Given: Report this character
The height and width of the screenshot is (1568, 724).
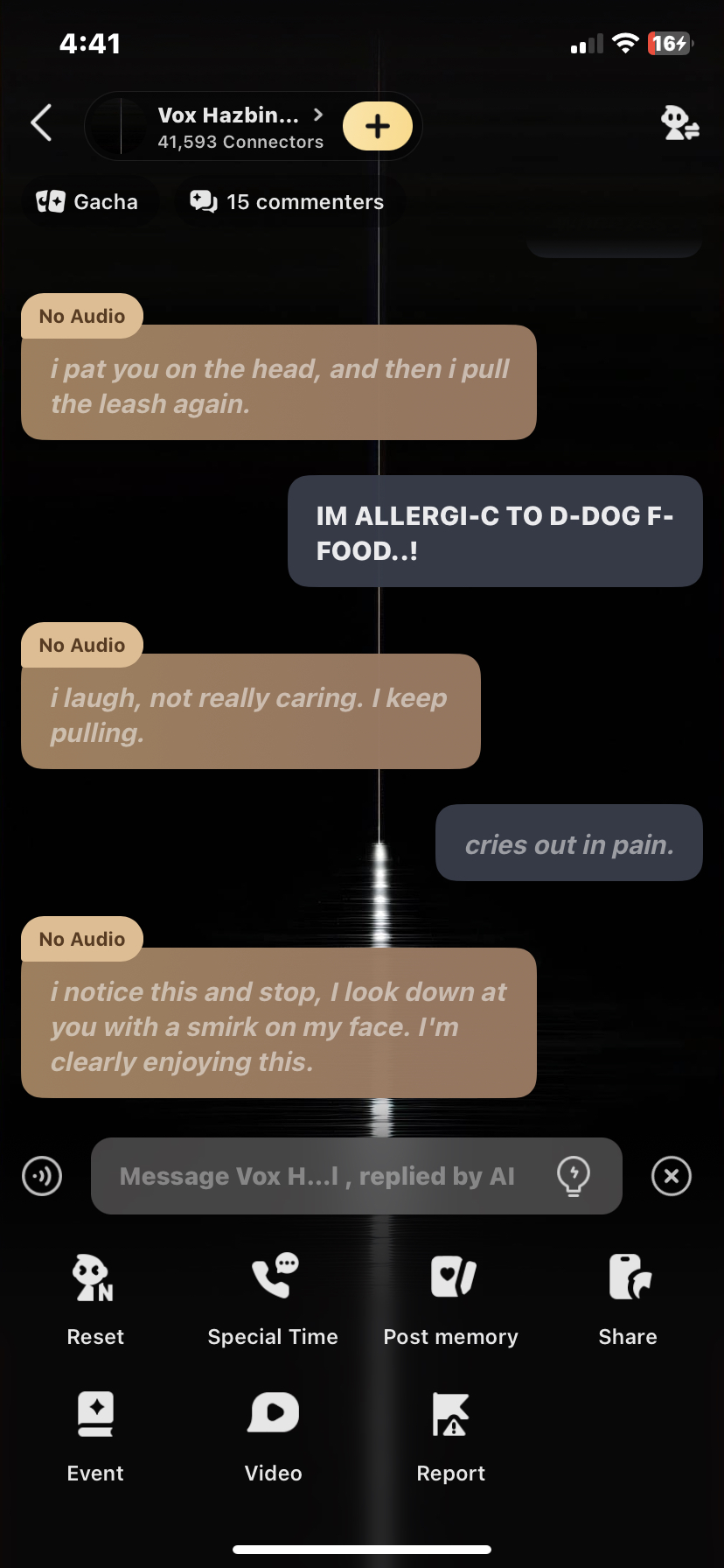Looking at the screenshot, I should coord(451,1436).
